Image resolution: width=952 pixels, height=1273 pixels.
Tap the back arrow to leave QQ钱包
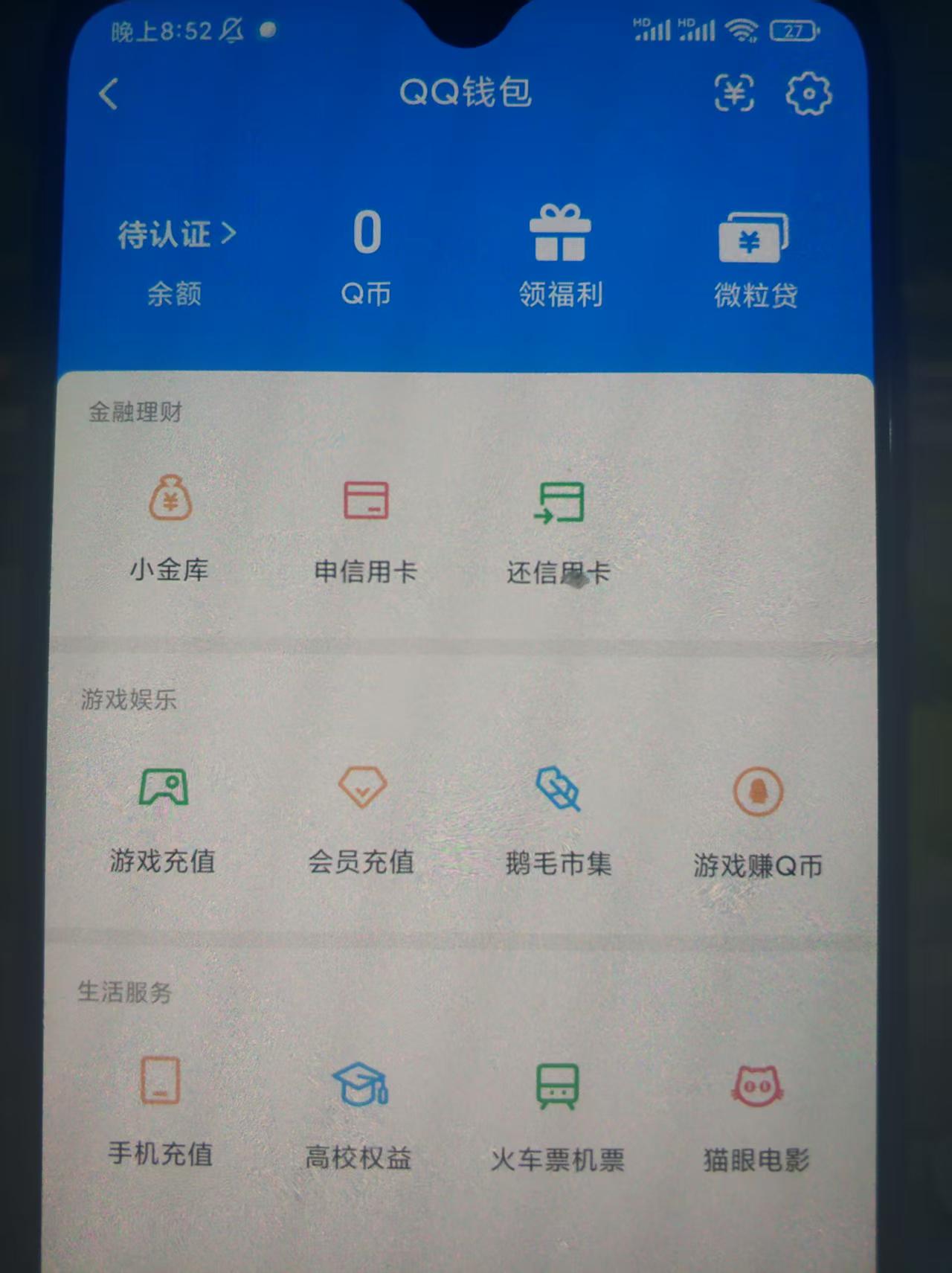click(109, 95)
